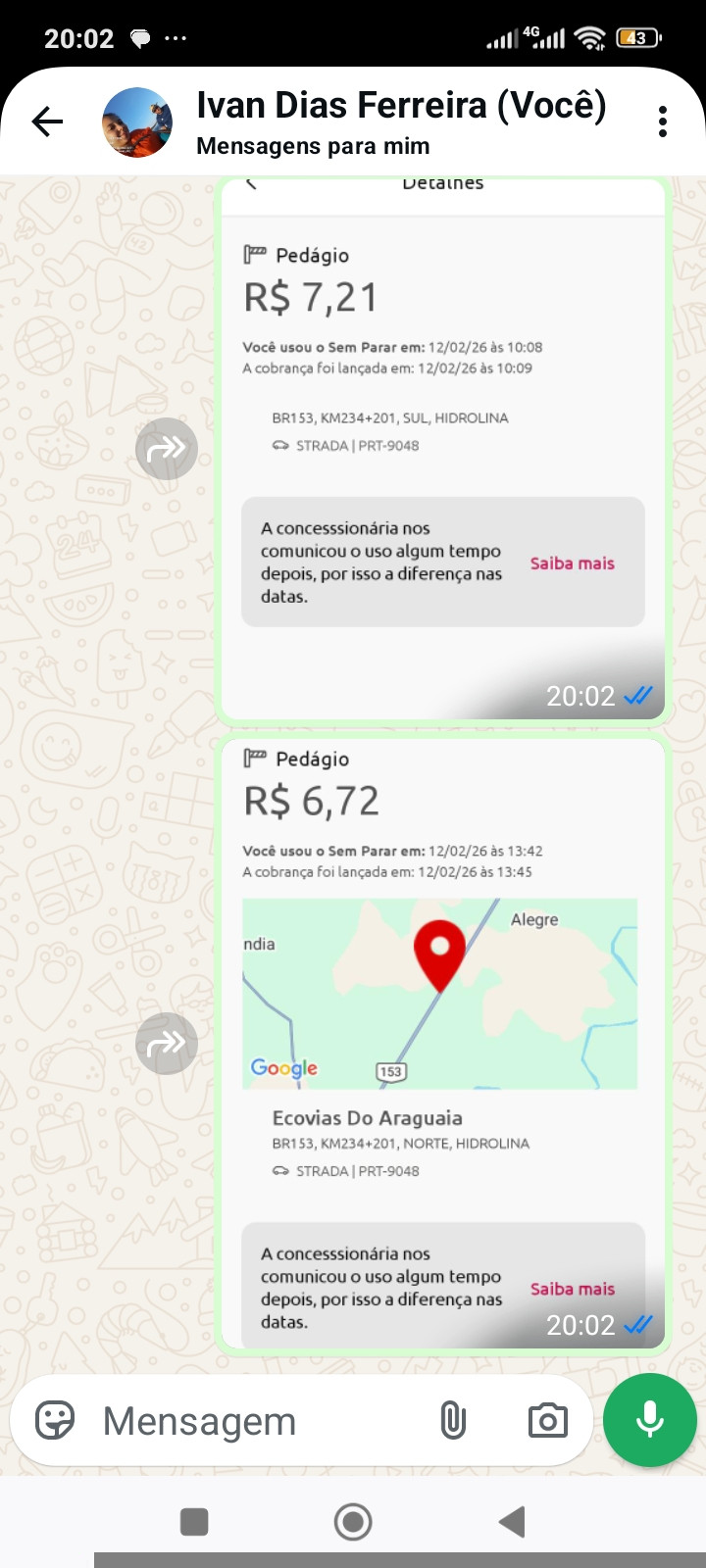
Task: Forward the R$ 7,21 toll image
Action: [167, 449]
